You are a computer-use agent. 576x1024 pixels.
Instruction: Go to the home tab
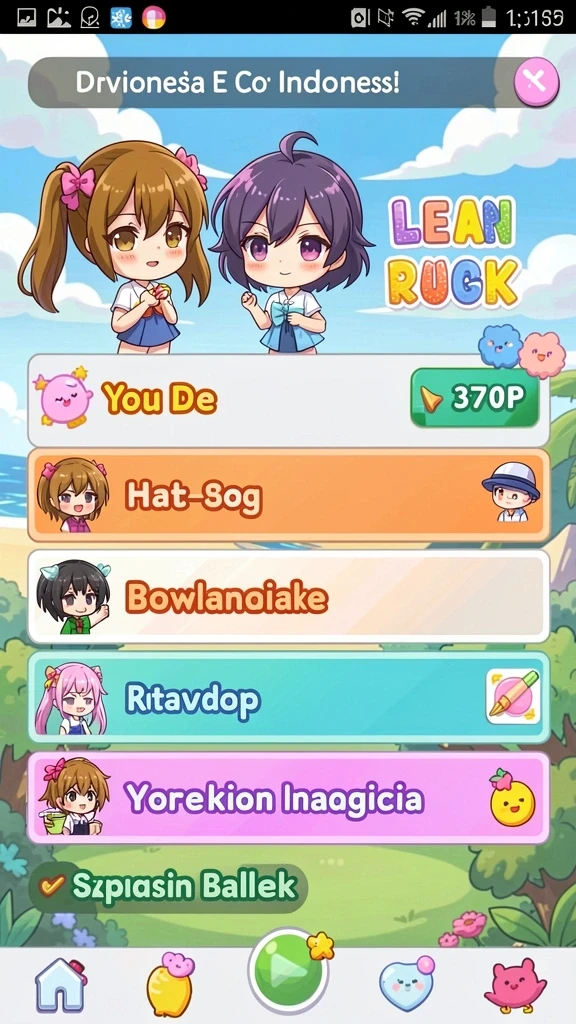coord(61,985)
